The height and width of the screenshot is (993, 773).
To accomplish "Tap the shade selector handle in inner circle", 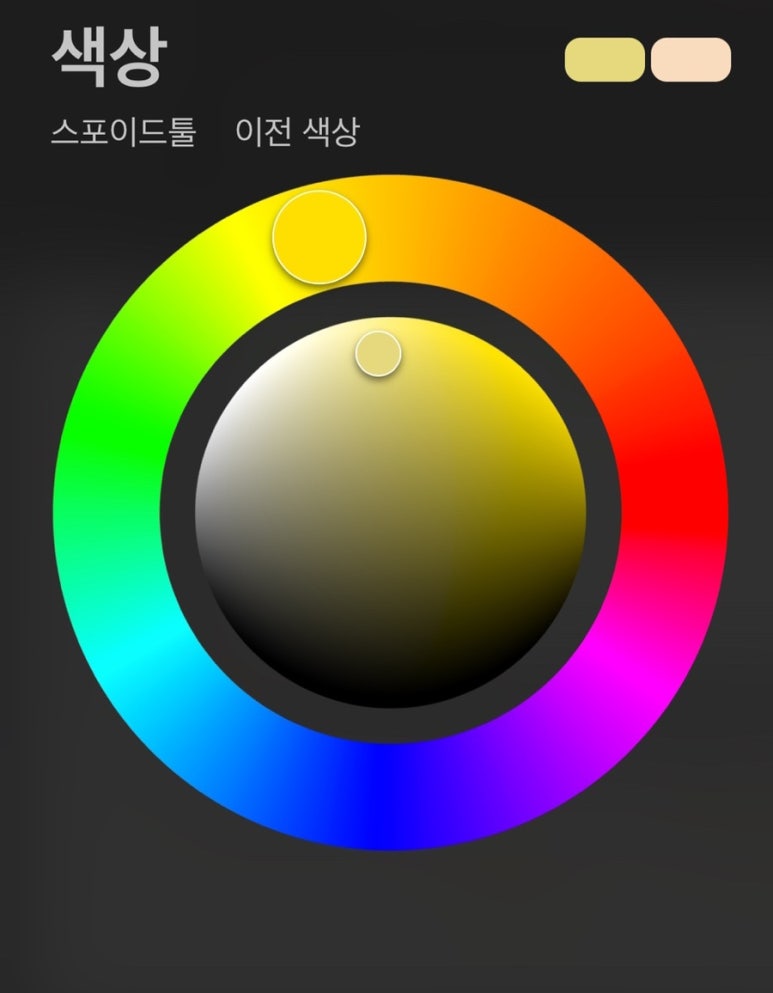I will coord(379,353).
